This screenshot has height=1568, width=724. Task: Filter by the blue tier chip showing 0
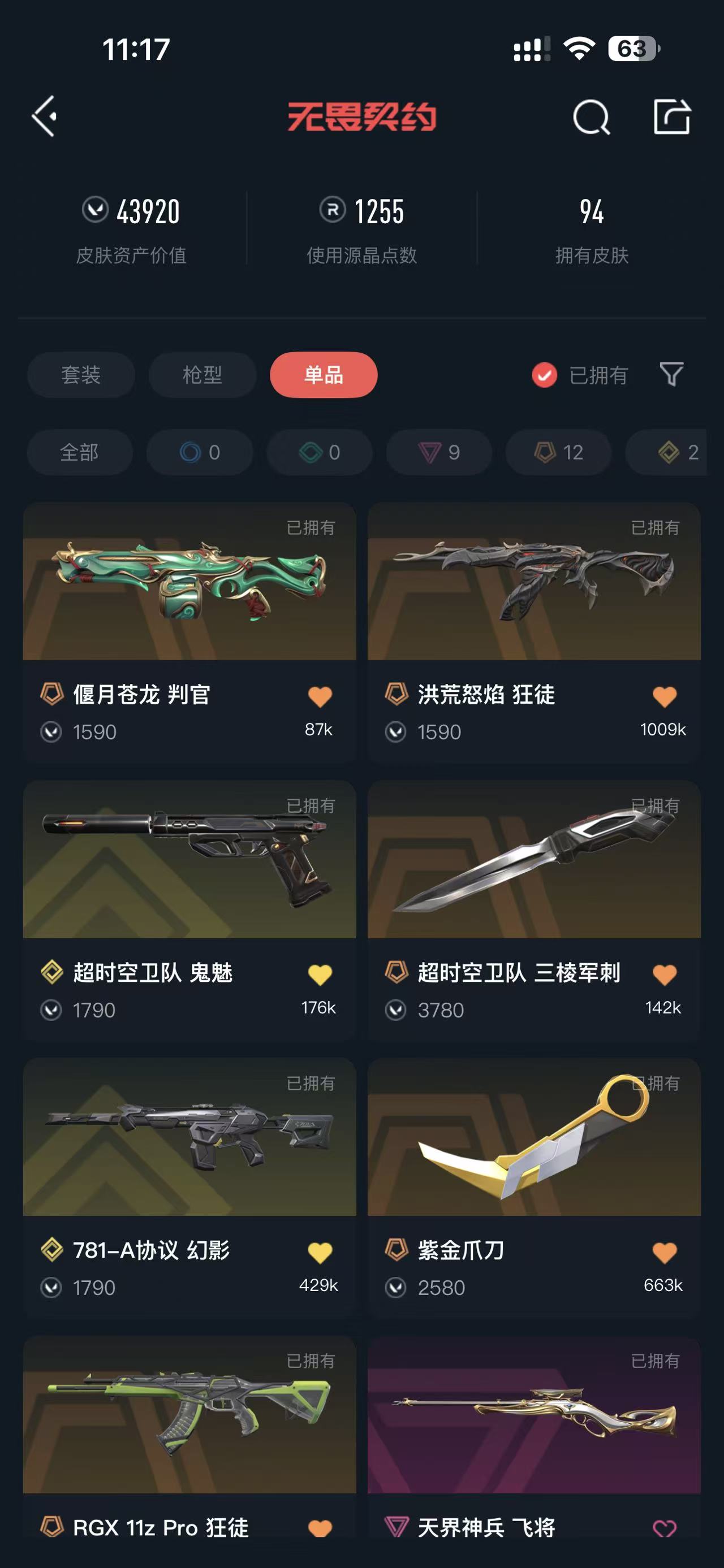200,452
